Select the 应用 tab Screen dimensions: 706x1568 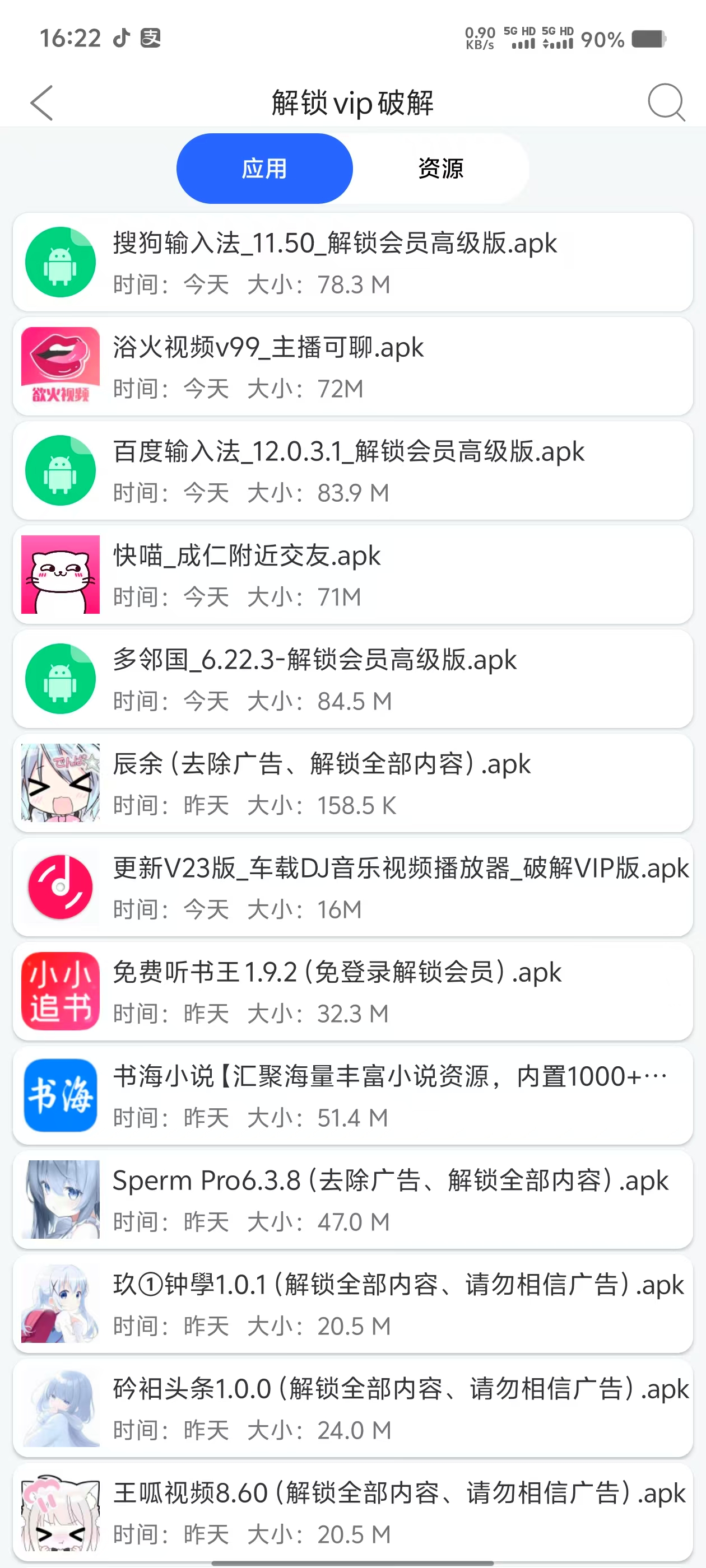tap(264, 169)
